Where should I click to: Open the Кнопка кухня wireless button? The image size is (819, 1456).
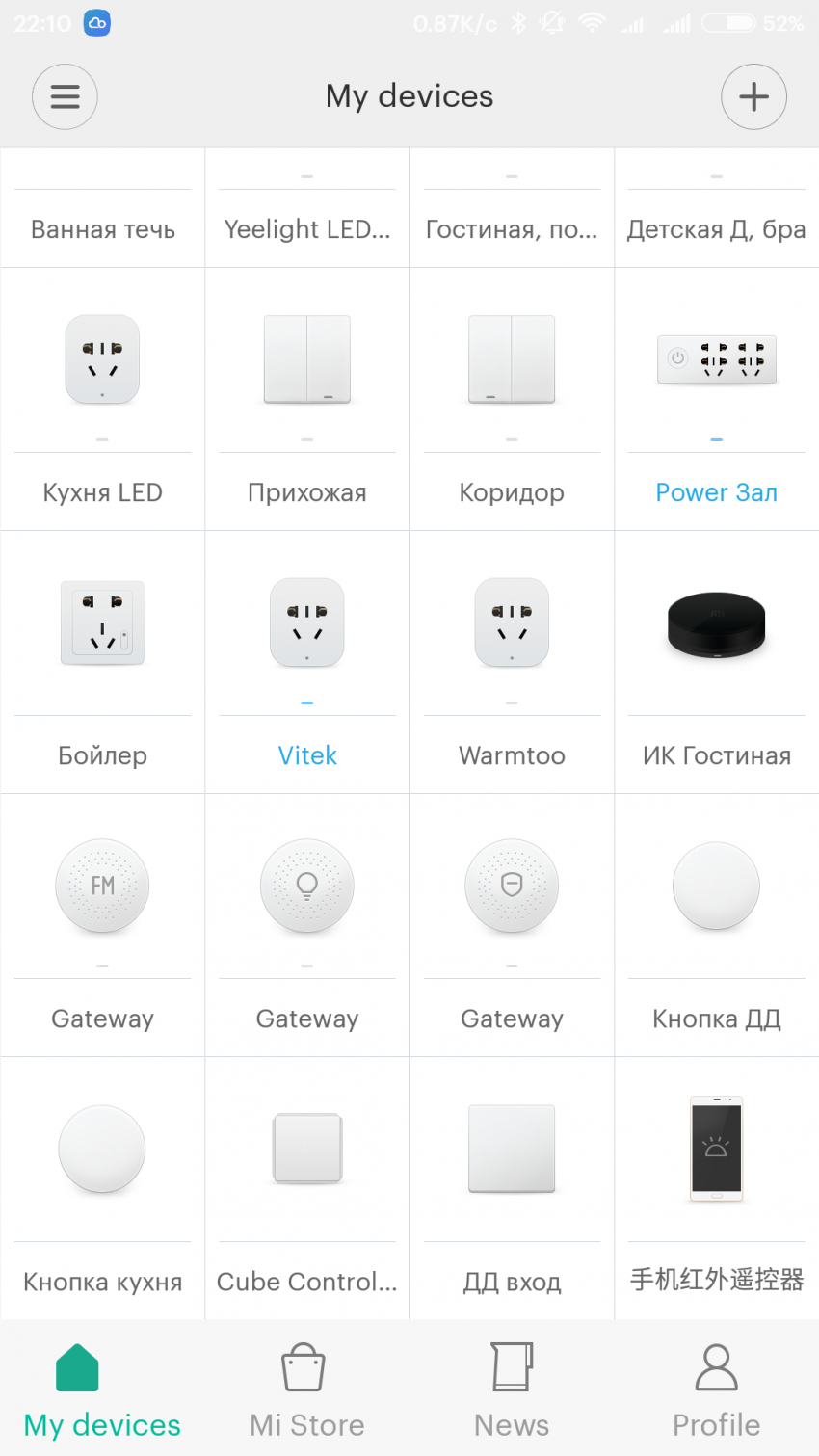pos(102,1187)
